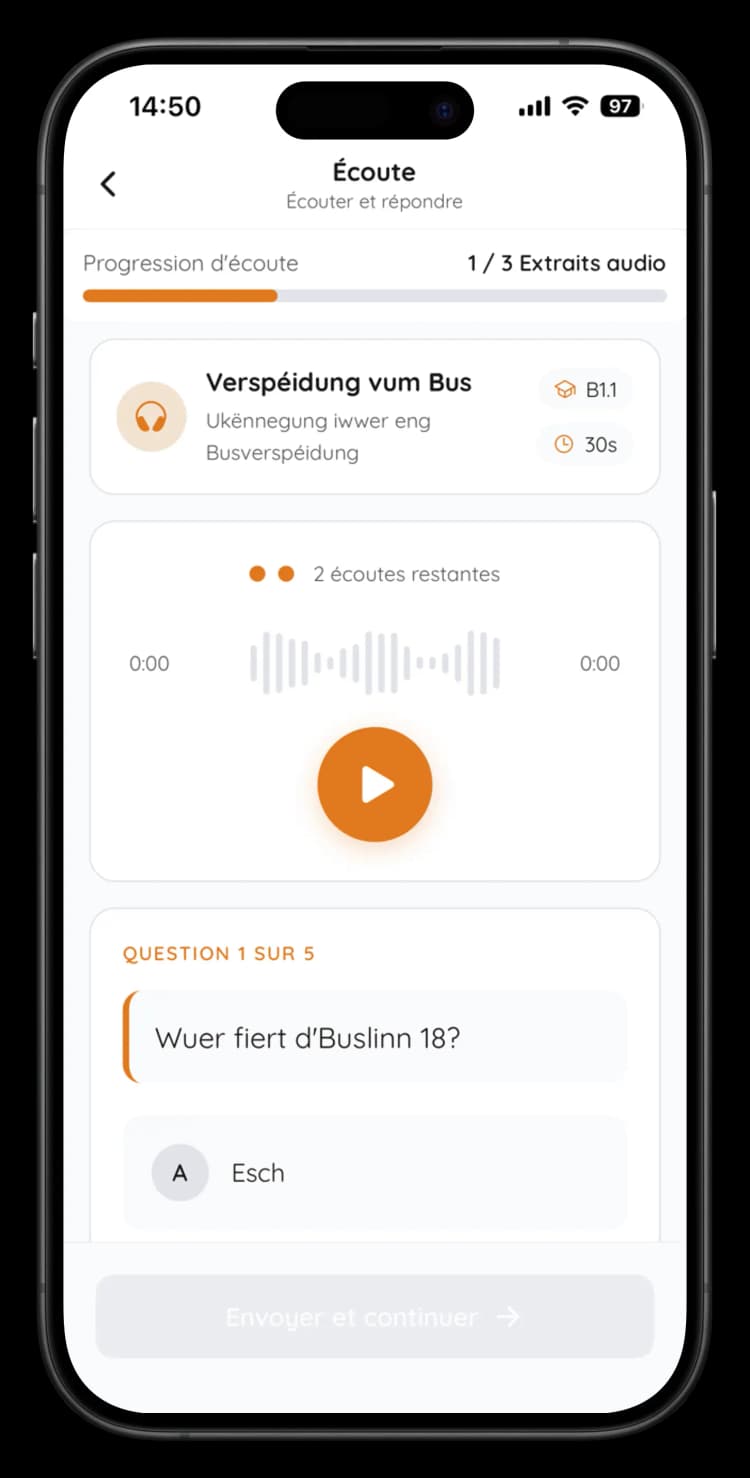Select answer A, Esch
Image resolution: width=750 pixels, height=1478 pixels.
tap(375, 1172)
